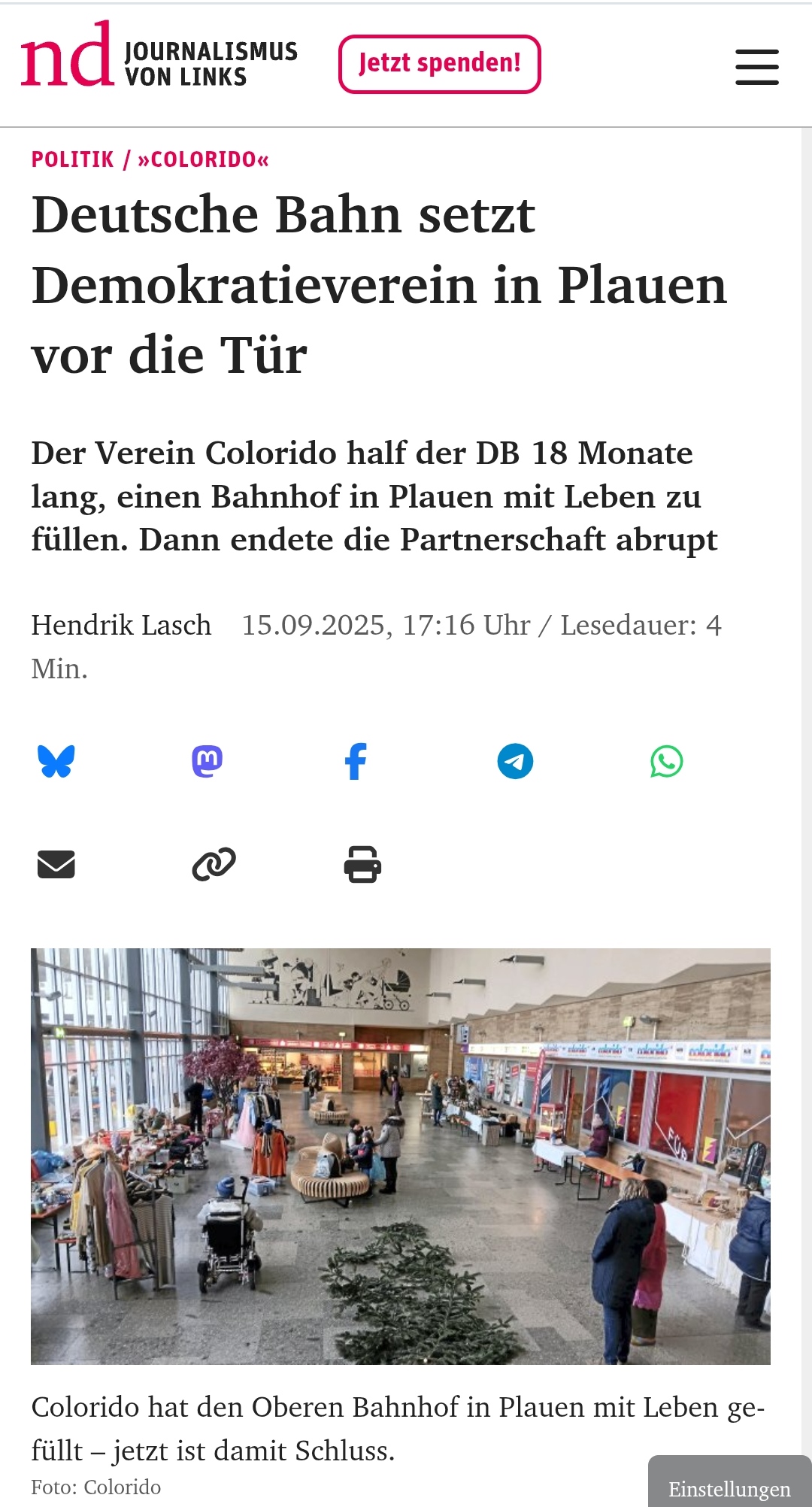
Task: Send article by email
Action: click(56, 864)
